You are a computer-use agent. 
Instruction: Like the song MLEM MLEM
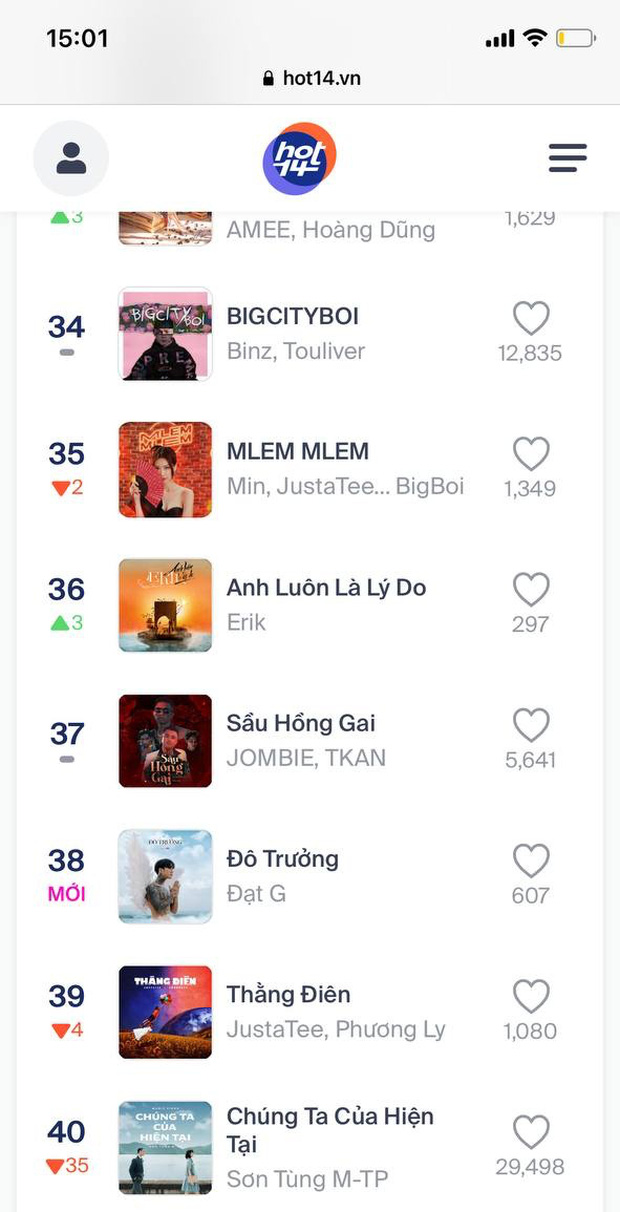pyautogui.click(x=531, y=454)
